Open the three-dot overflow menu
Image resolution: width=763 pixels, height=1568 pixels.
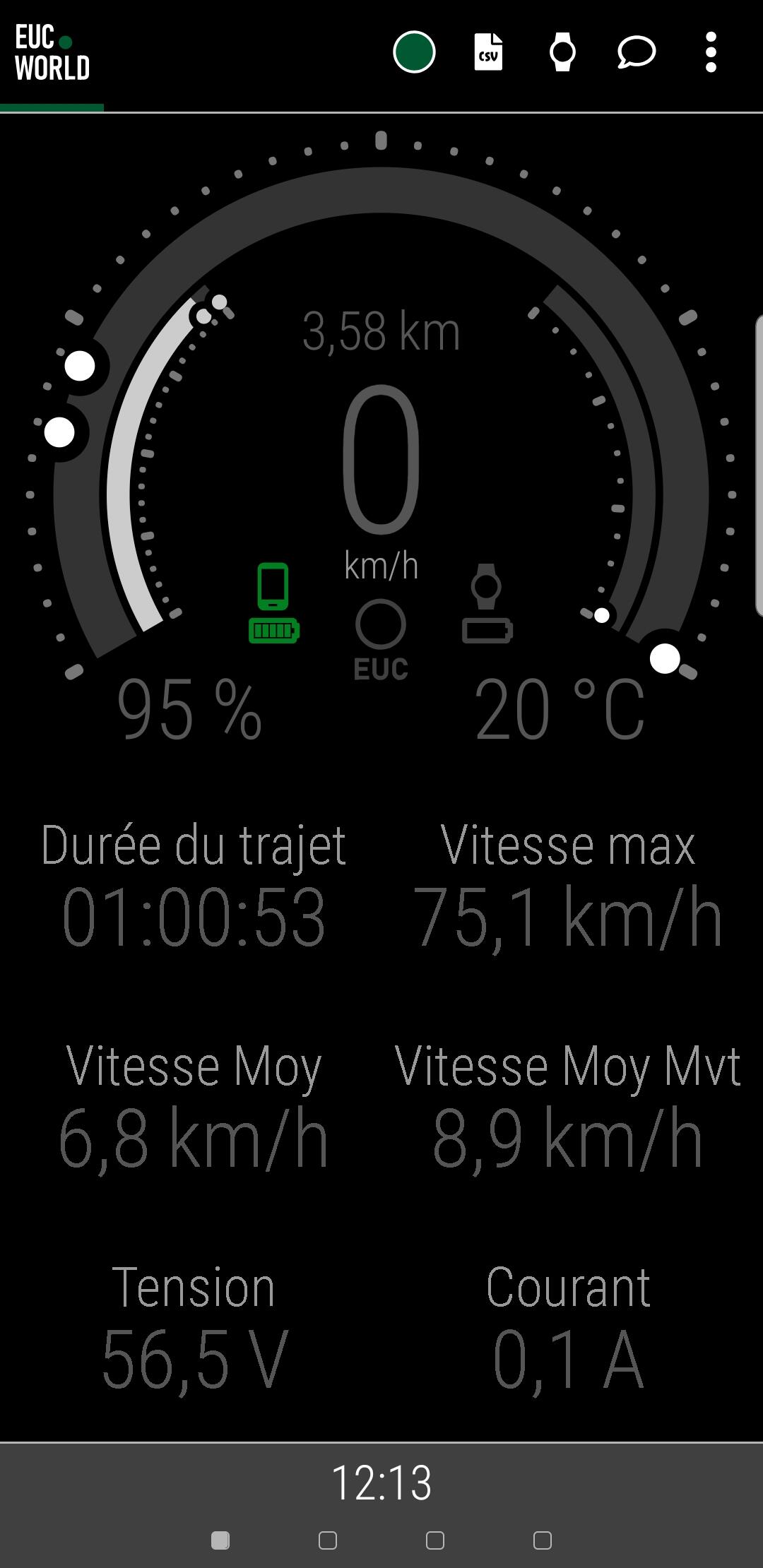coord(711,52)
